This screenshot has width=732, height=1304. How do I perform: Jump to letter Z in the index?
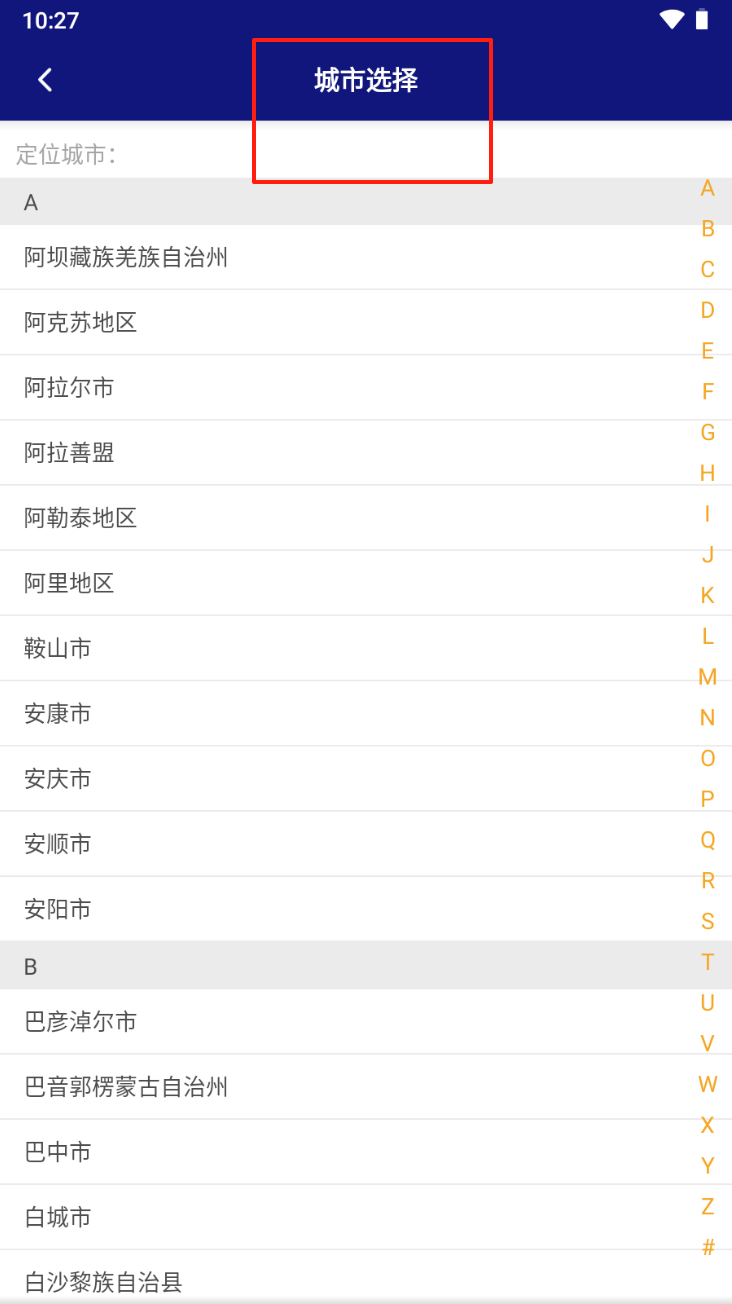click(707, 1206)
